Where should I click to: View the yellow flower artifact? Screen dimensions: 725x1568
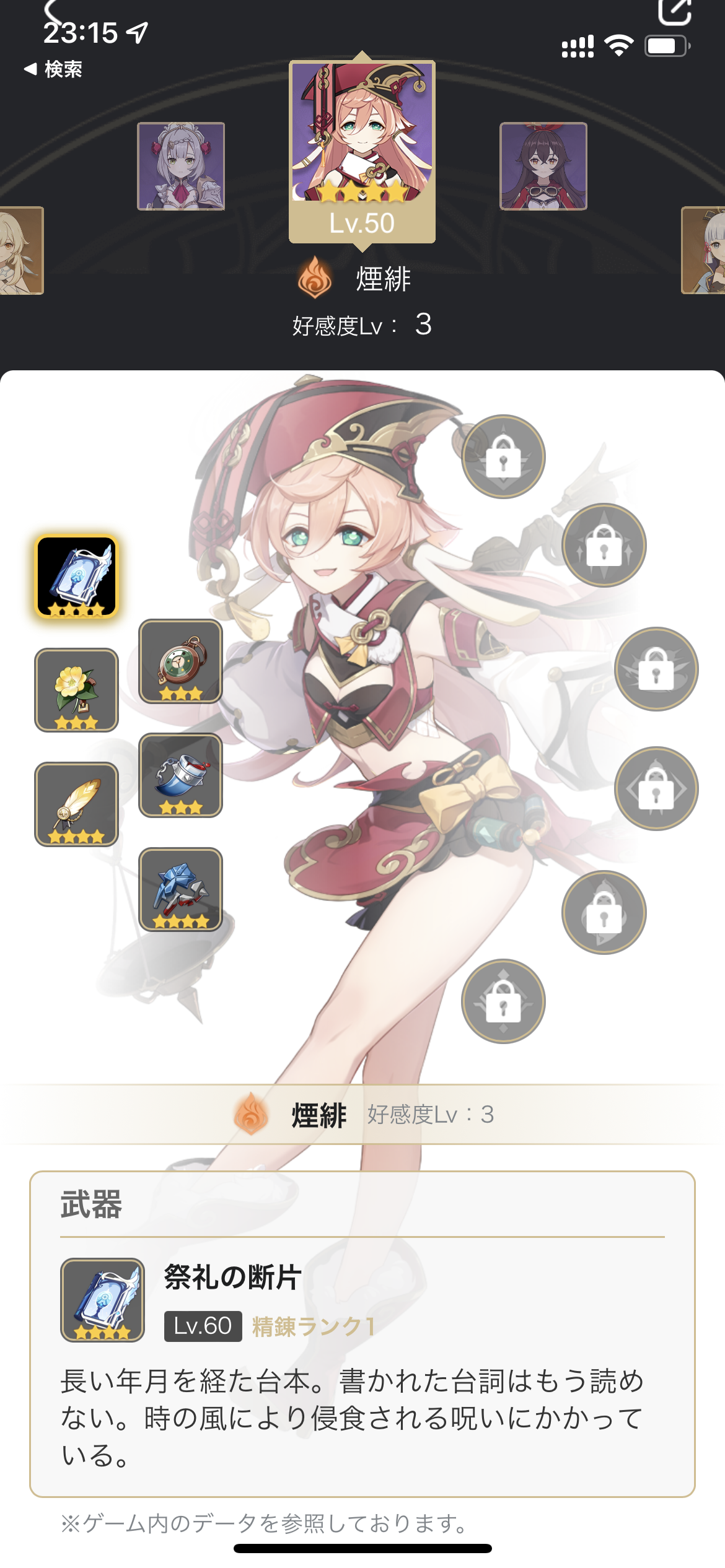[x=76, y=690]
